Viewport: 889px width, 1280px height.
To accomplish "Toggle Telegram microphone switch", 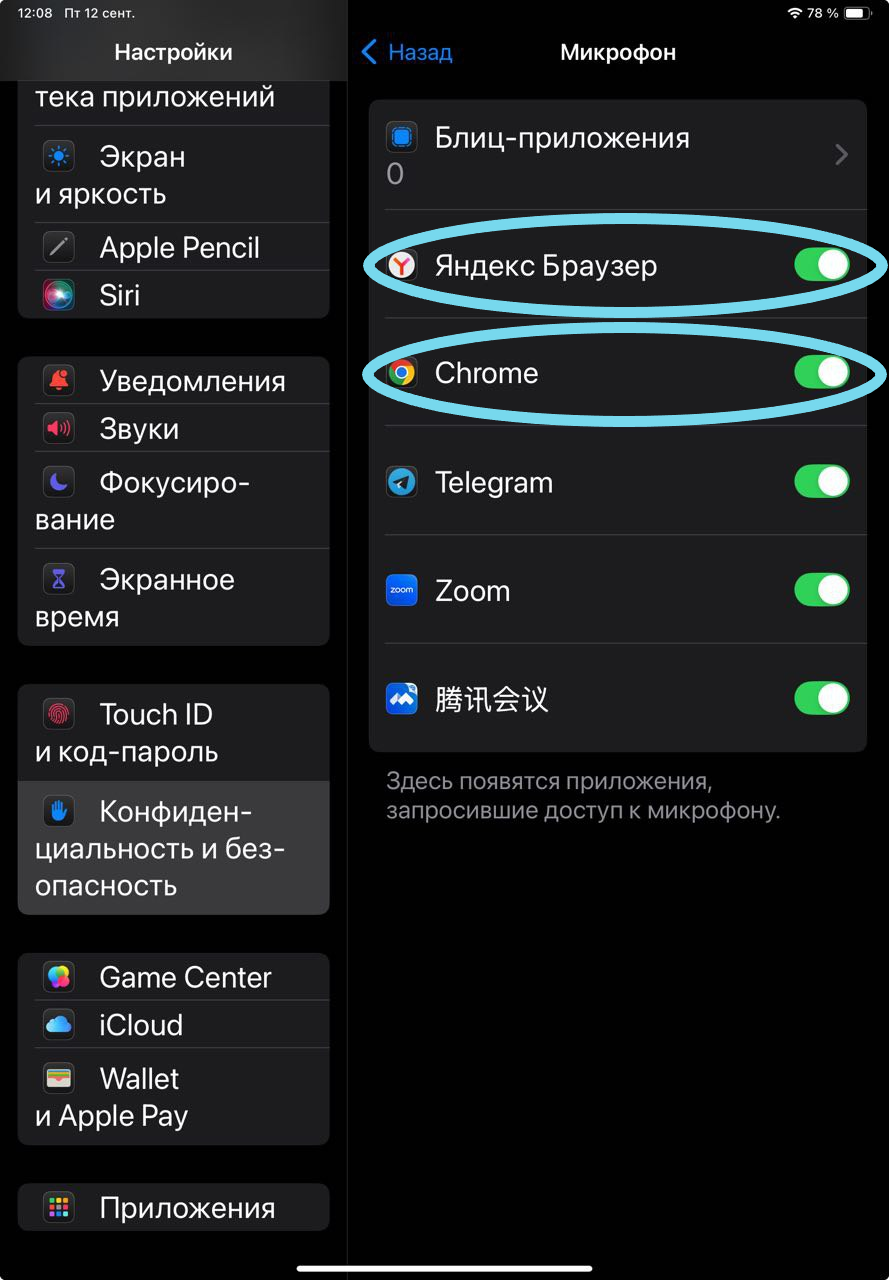I will 821,482.
